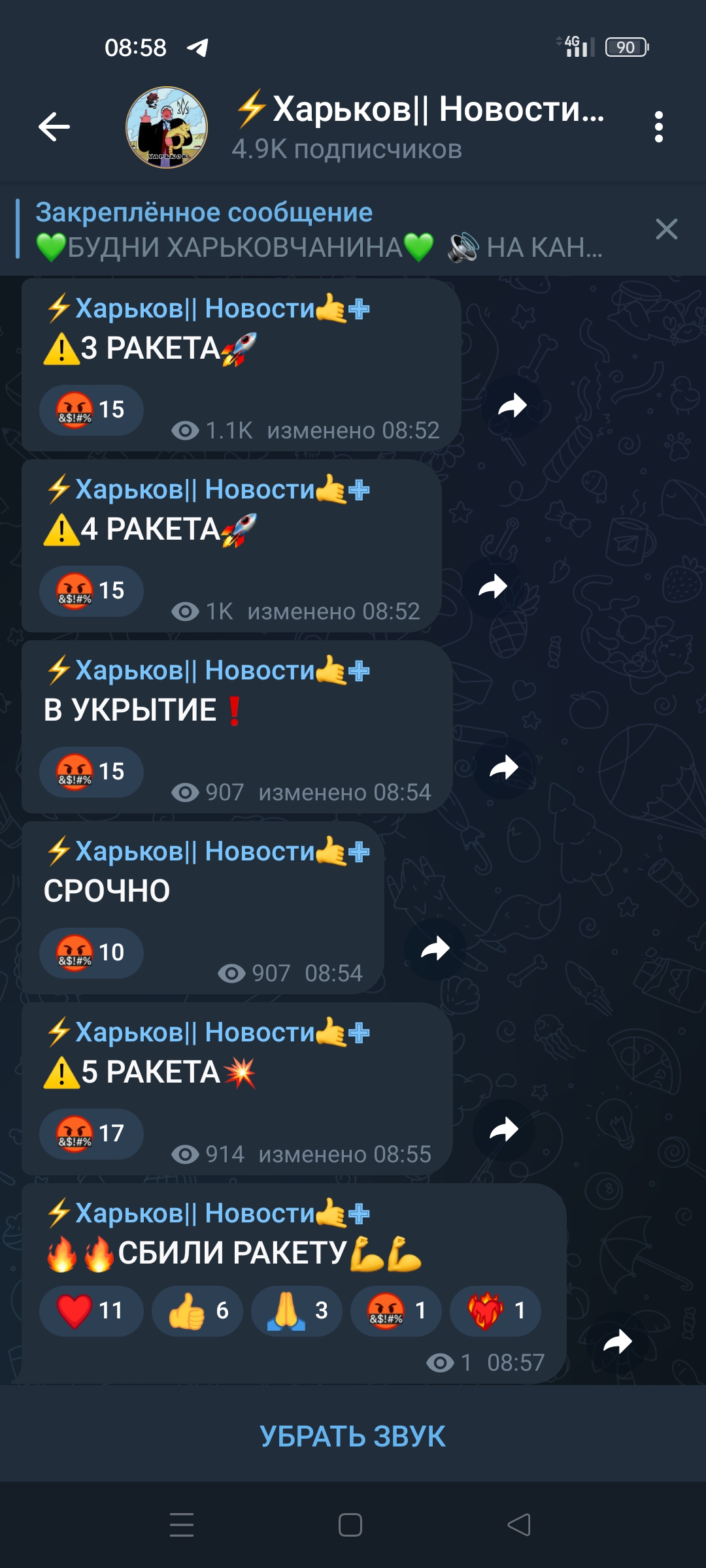Add thumbs up reaction to 'СБИЛИ РАКЕТУ'
706x1568 pixels.
click(x=197, y=1311)
